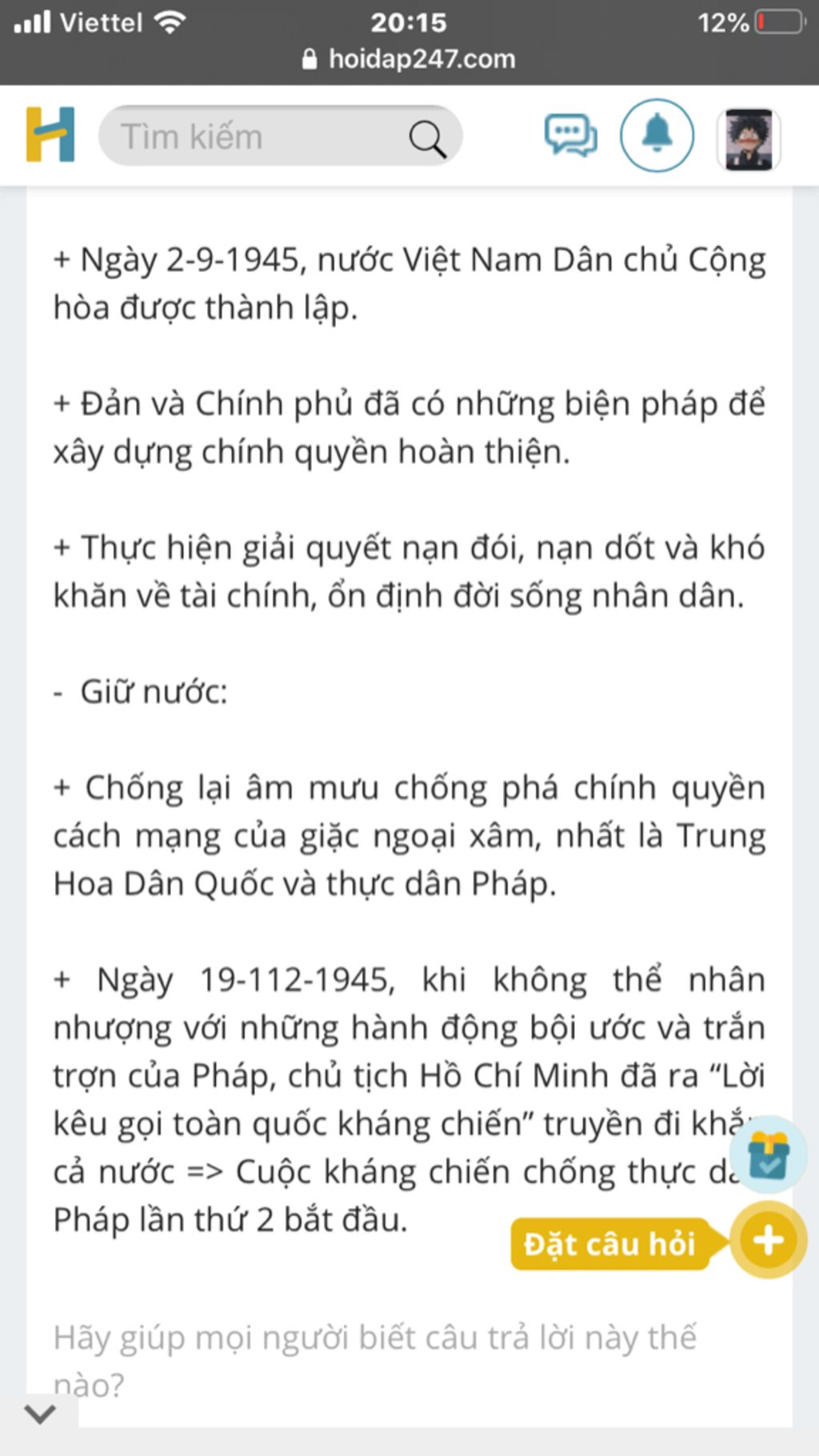Open the chat messages icon
This screenshot has width=819, height=1456.
[570, 136]
